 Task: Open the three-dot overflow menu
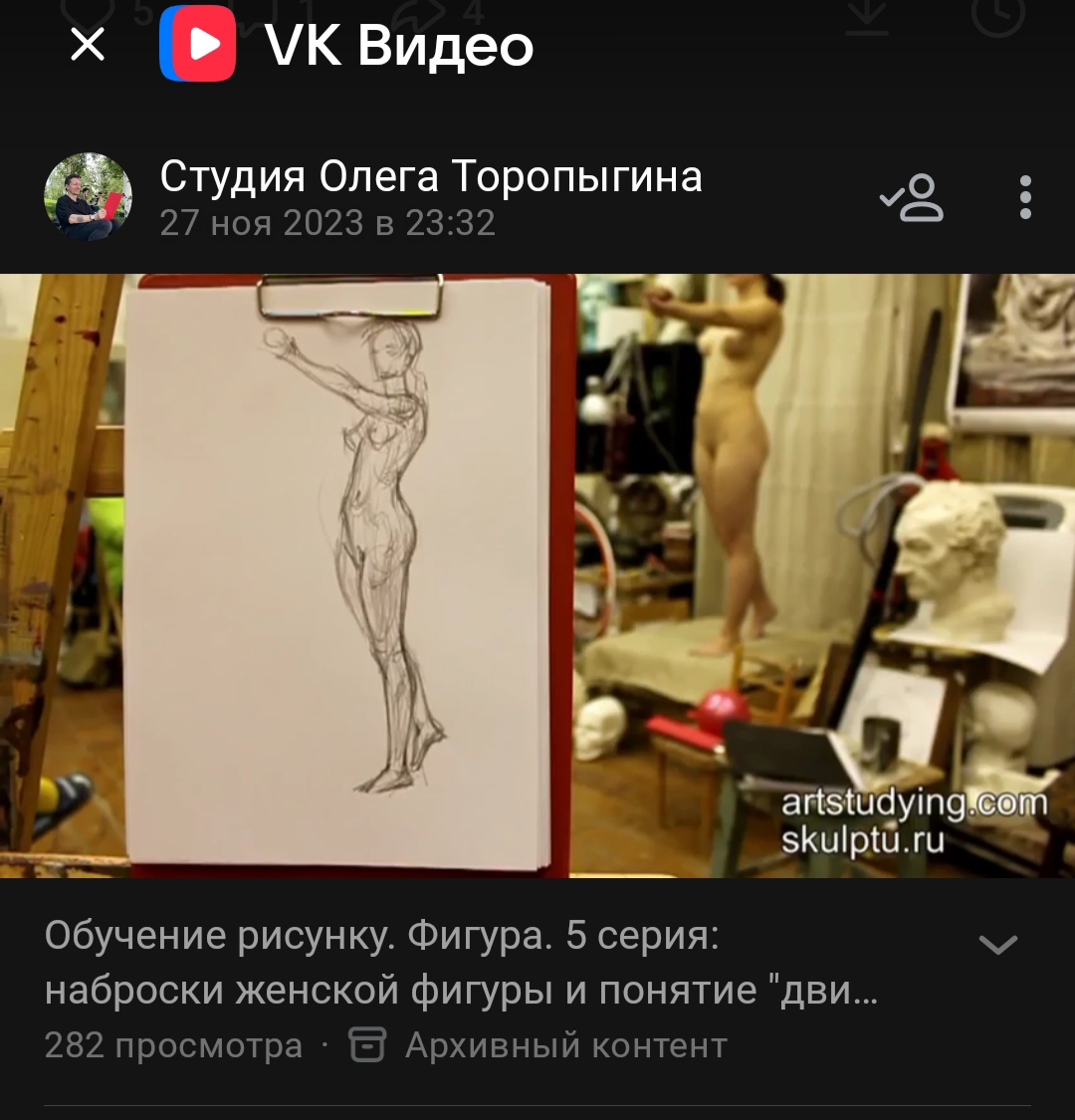[1025, 197]
